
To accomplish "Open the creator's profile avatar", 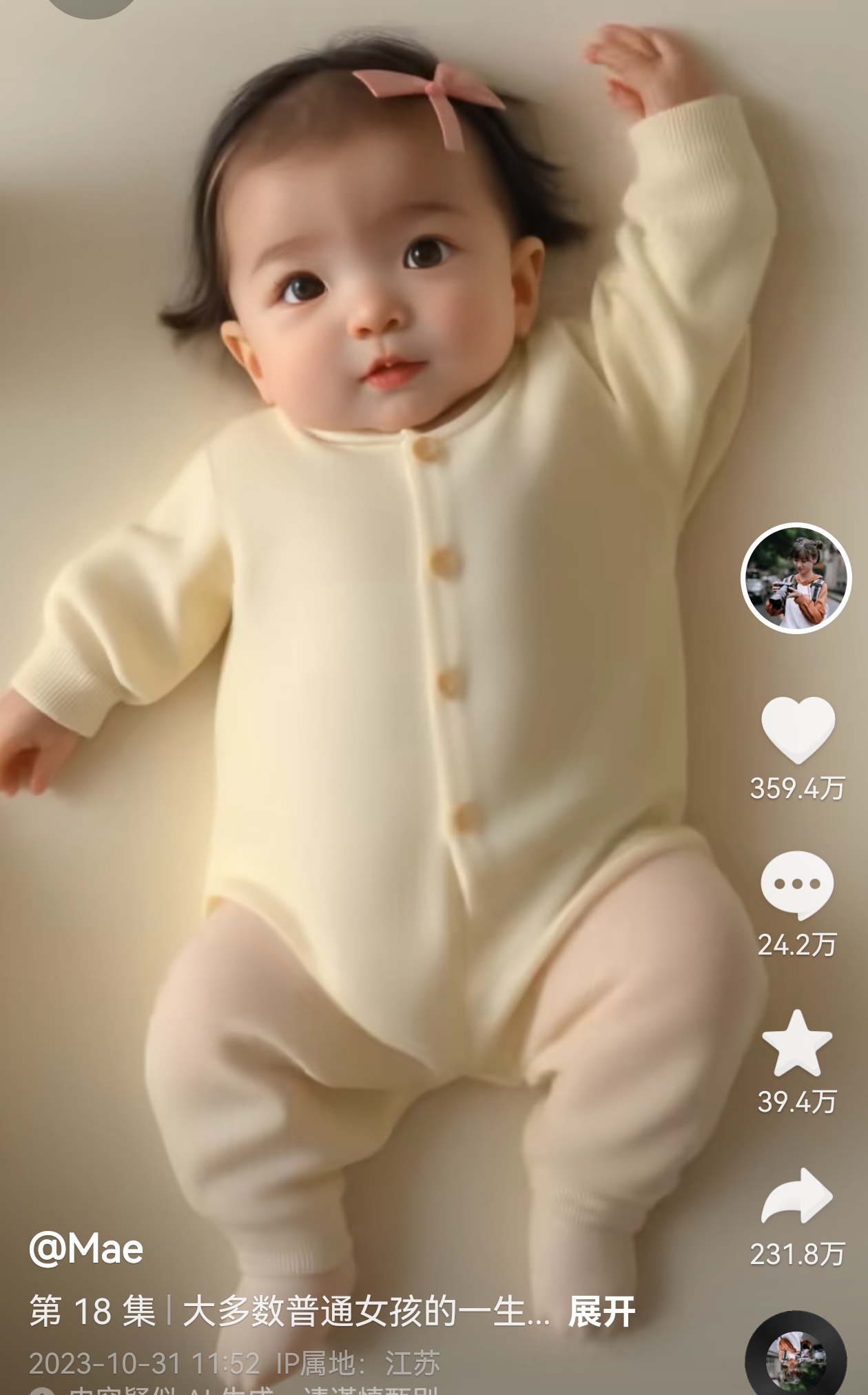I will tap(796, 578).
